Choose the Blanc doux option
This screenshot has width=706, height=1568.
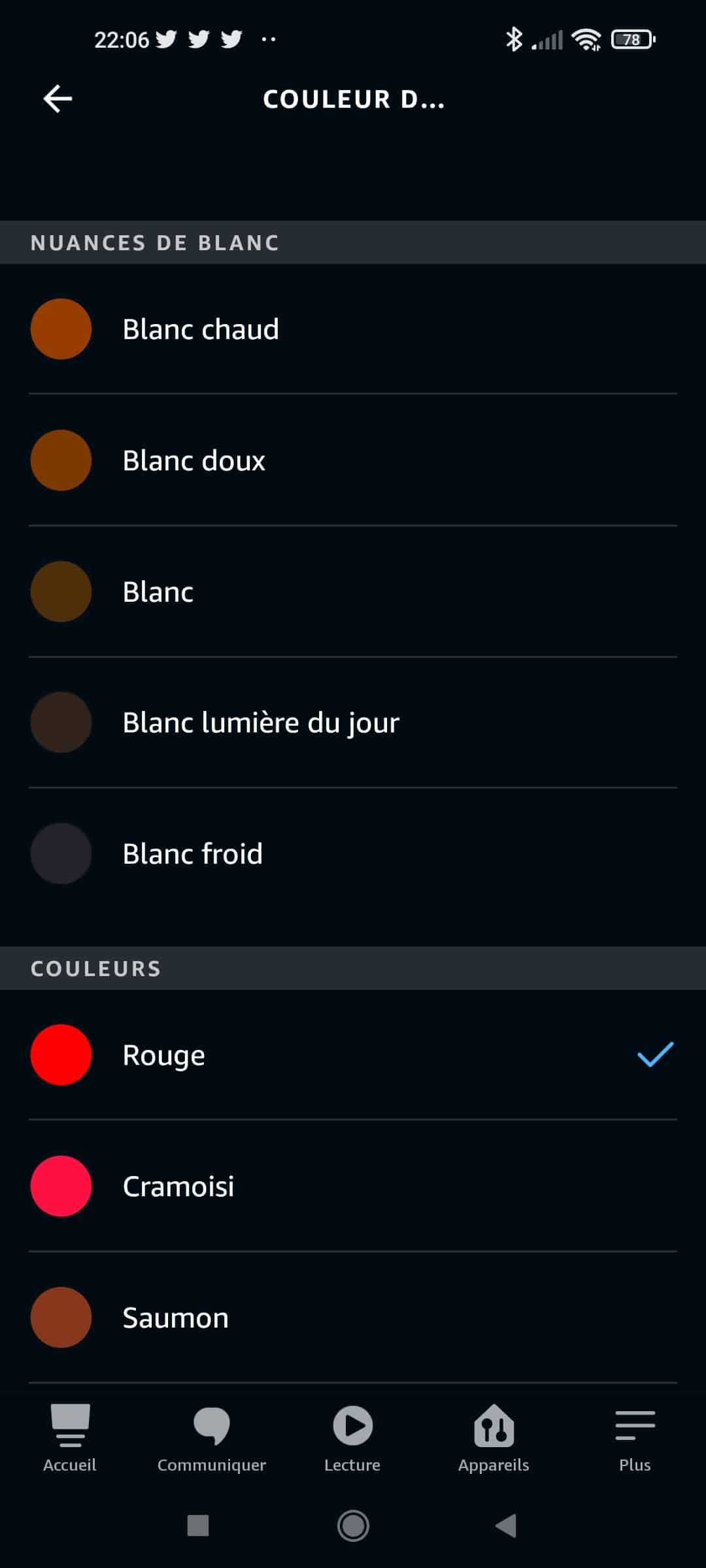pyautogui.click(x=353, y=461)
